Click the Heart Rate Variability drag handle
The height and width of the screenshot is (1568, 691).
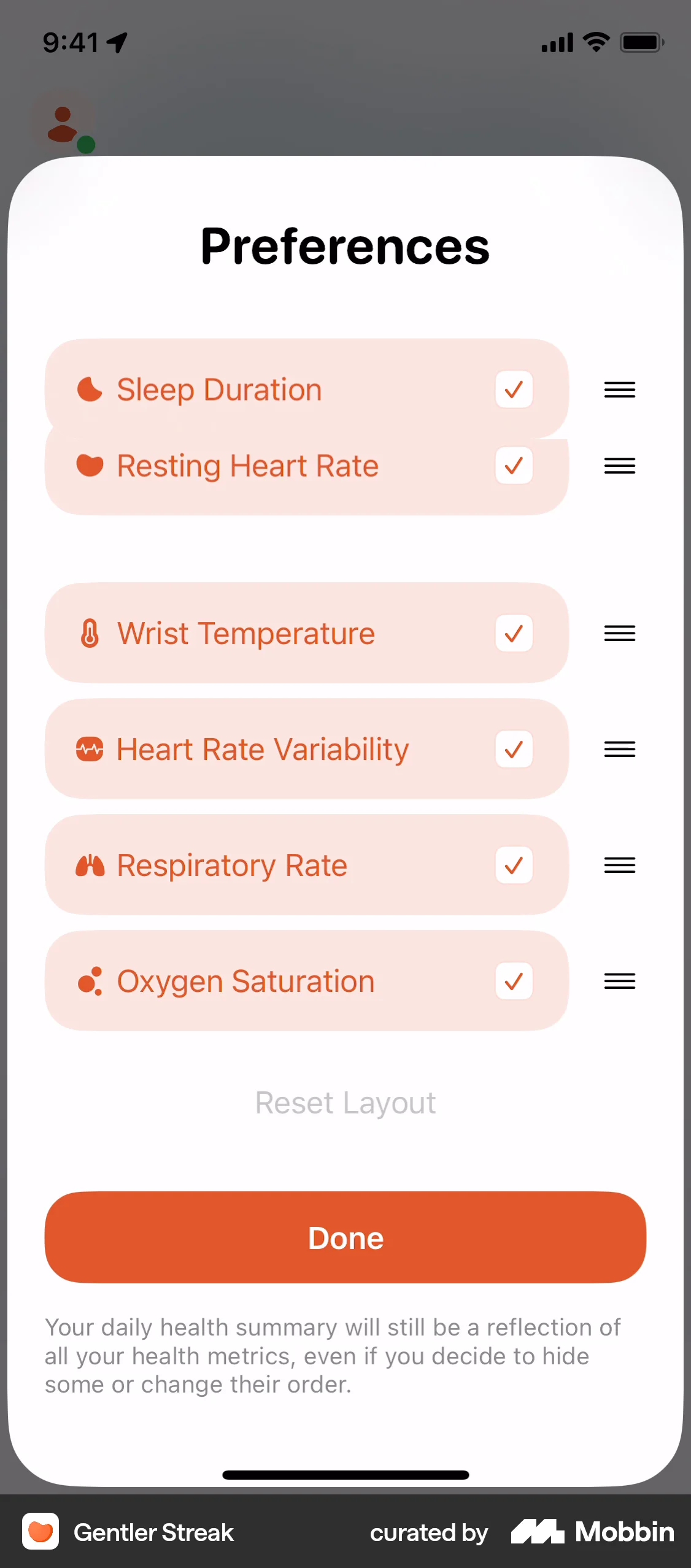pos(619,749)
